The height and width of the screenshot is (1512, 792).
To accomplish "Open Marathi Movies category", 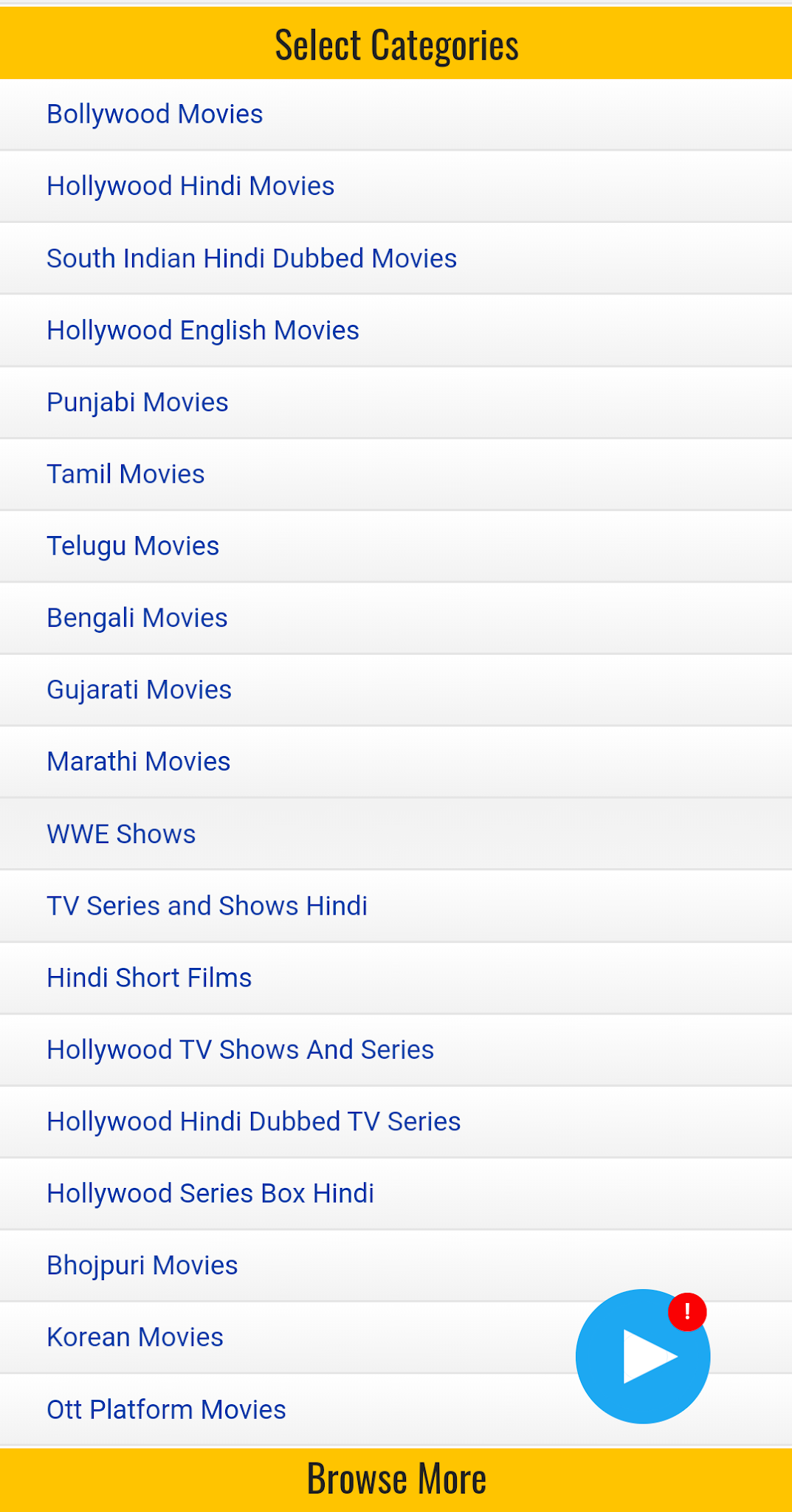I will (x=139, y=761).
